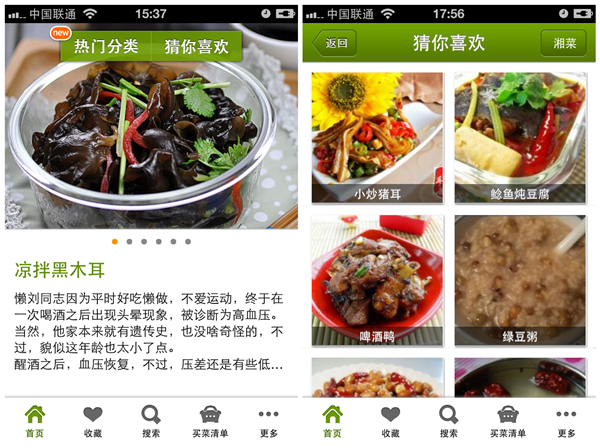The image size is (600, 448).
Task: Show 更多 options under the recipe grid
Action: [567, 422]
